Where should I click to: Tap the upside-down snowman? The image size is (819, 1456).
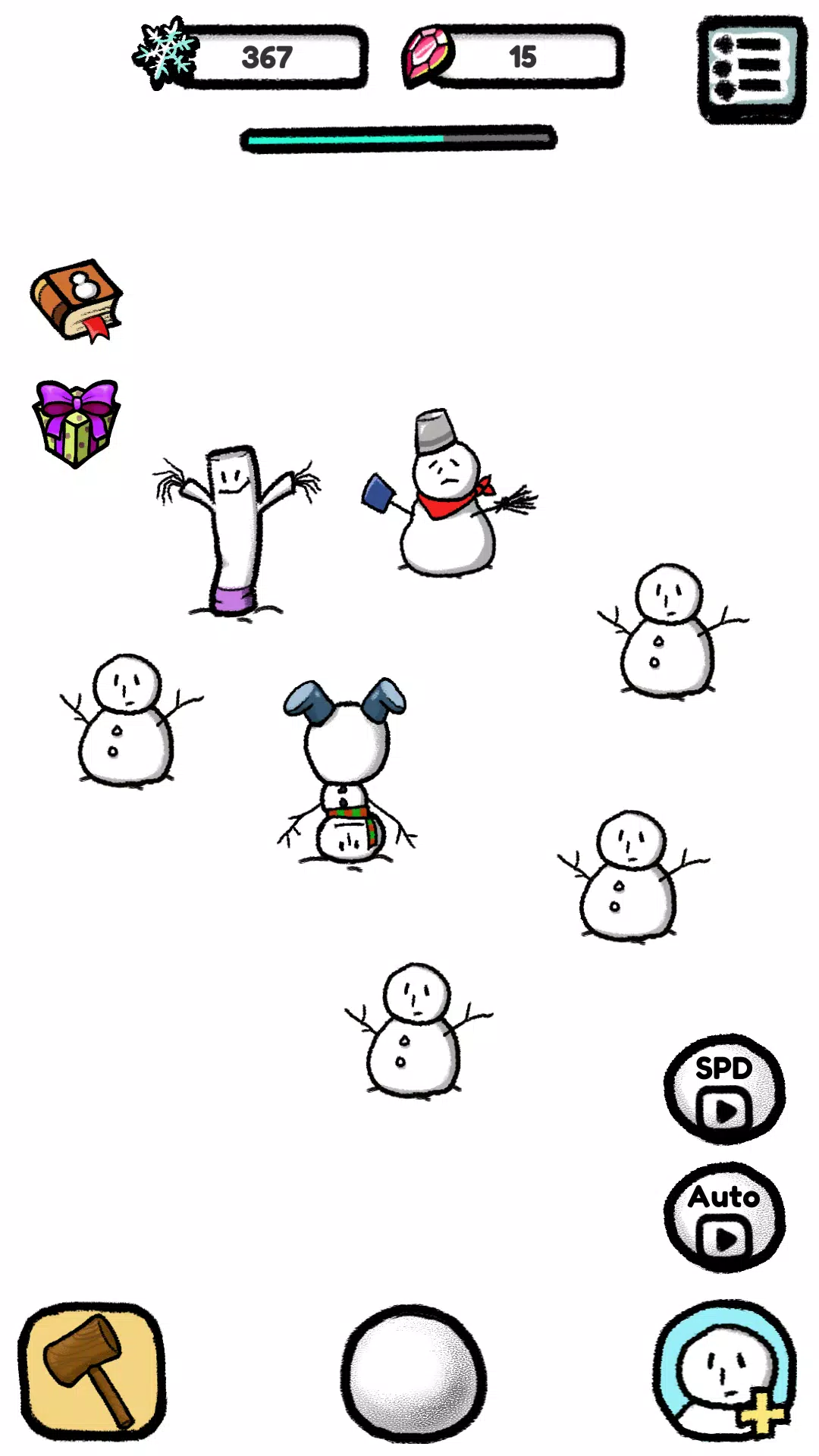(345, 766)
